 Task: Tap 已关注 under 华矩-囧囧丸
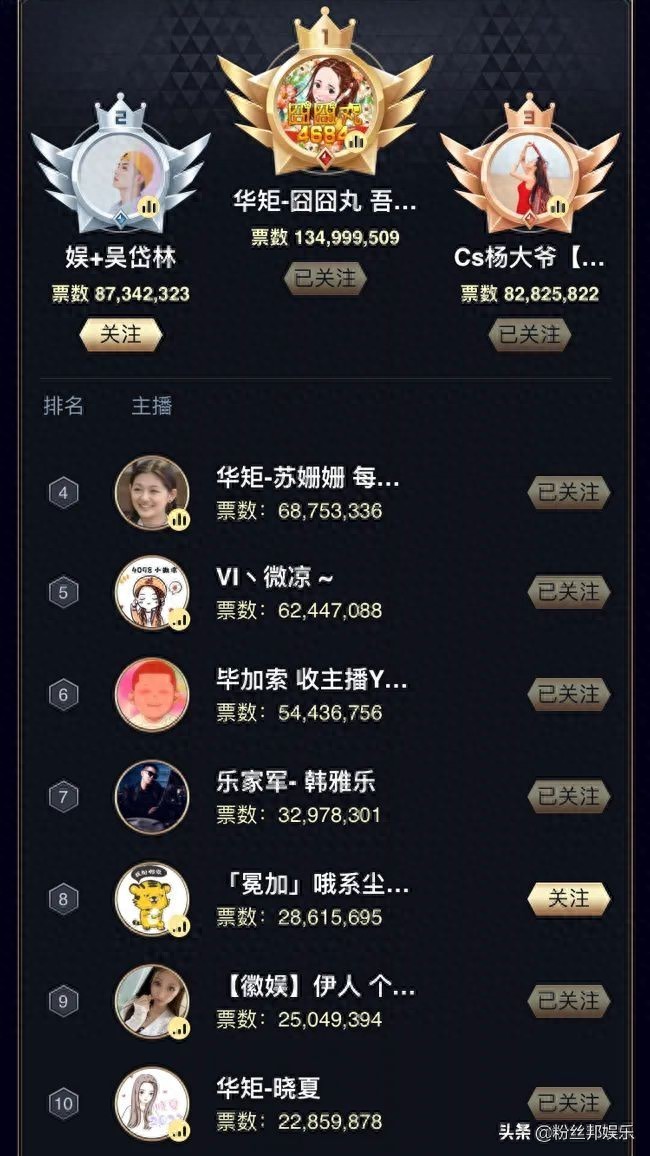324,277
